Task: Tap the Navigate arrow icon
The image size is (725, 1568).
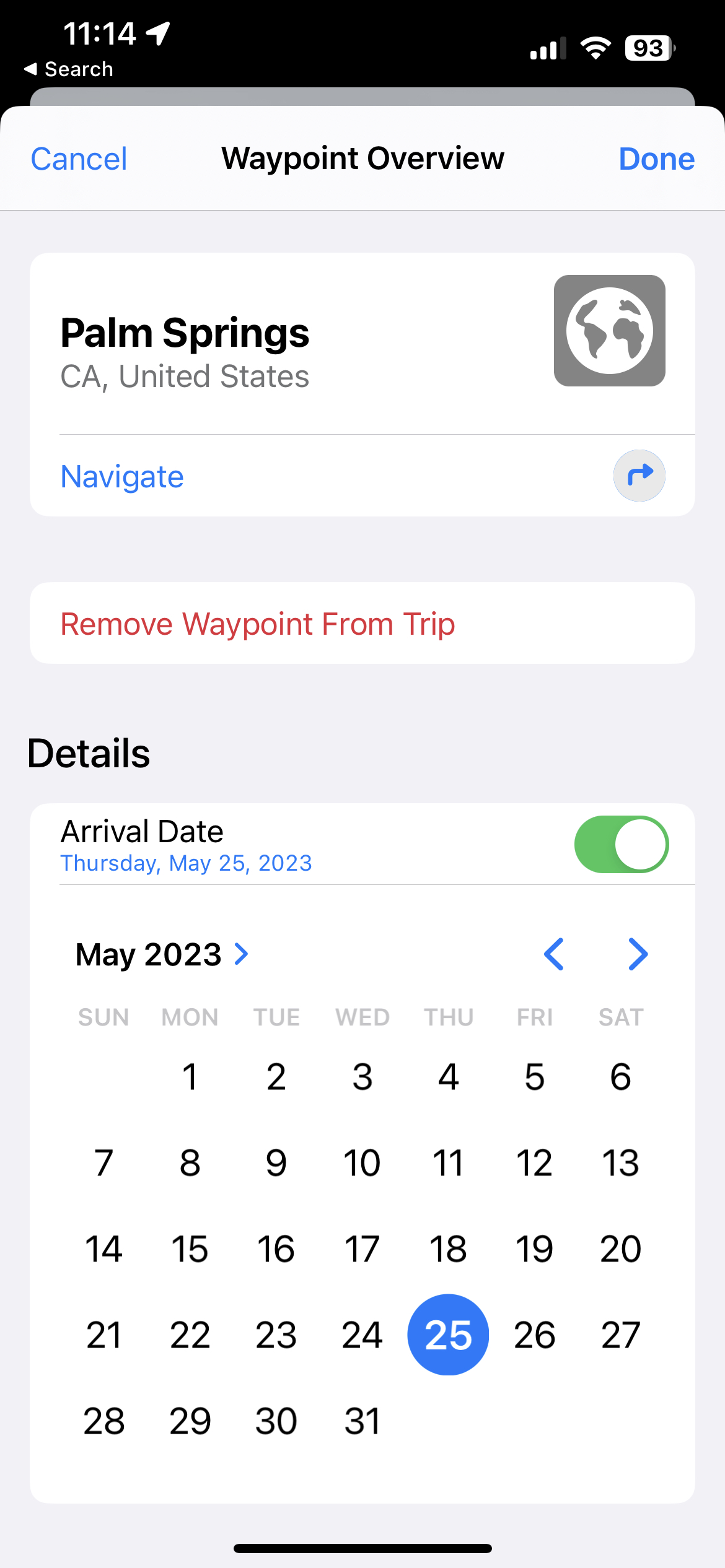Action: click(x=639, y=476)
